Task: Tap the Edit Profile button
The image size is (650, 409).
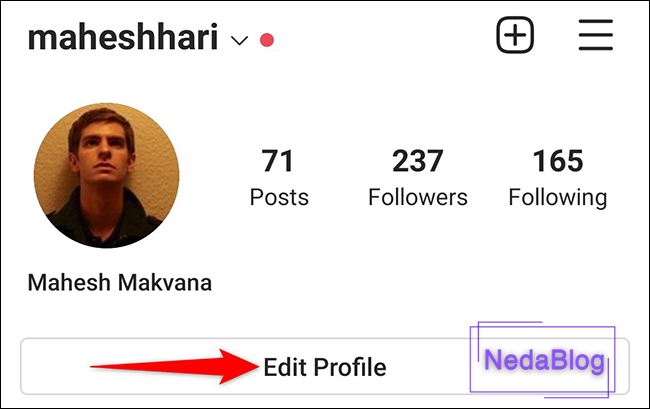Action: click(x=324, y=367)
